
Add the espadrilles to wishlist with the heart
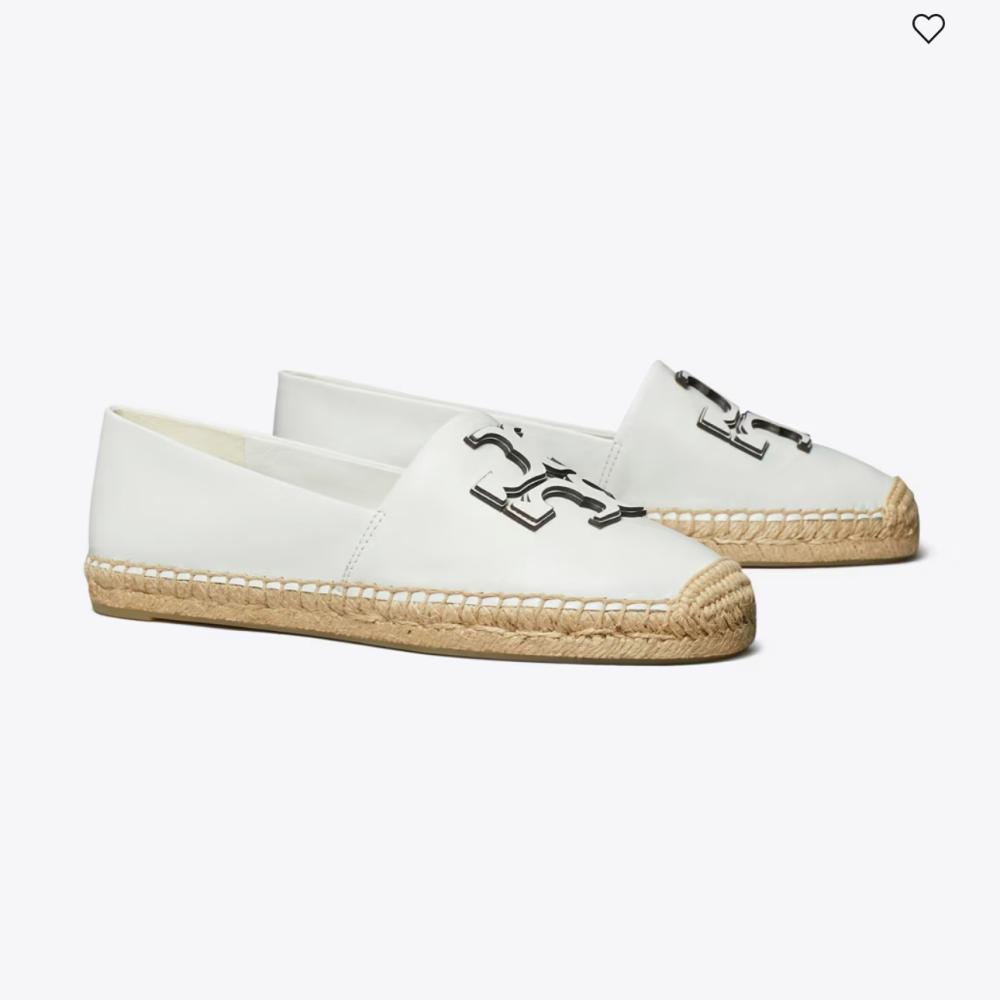click(928, 29)
